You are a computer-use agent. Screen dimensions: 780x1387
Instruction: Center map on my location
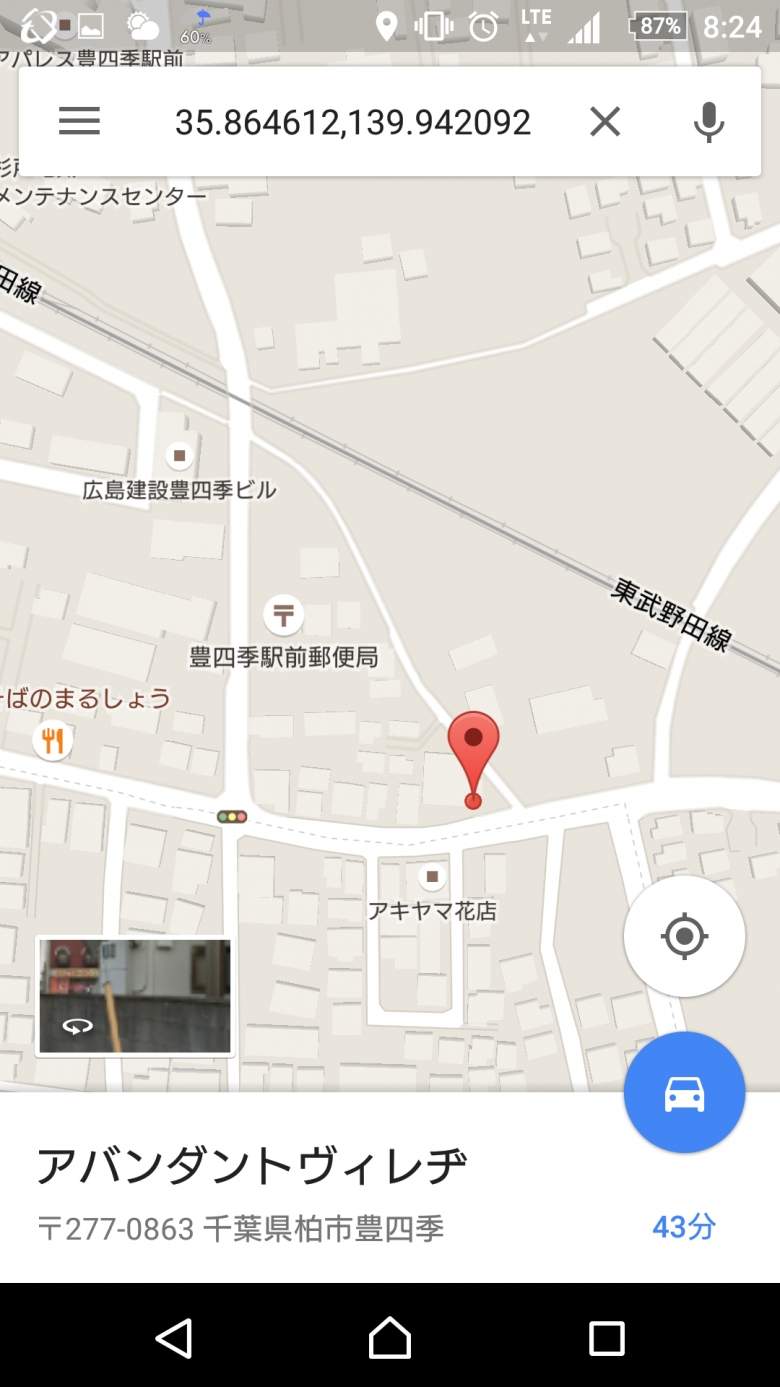(684, 936)
